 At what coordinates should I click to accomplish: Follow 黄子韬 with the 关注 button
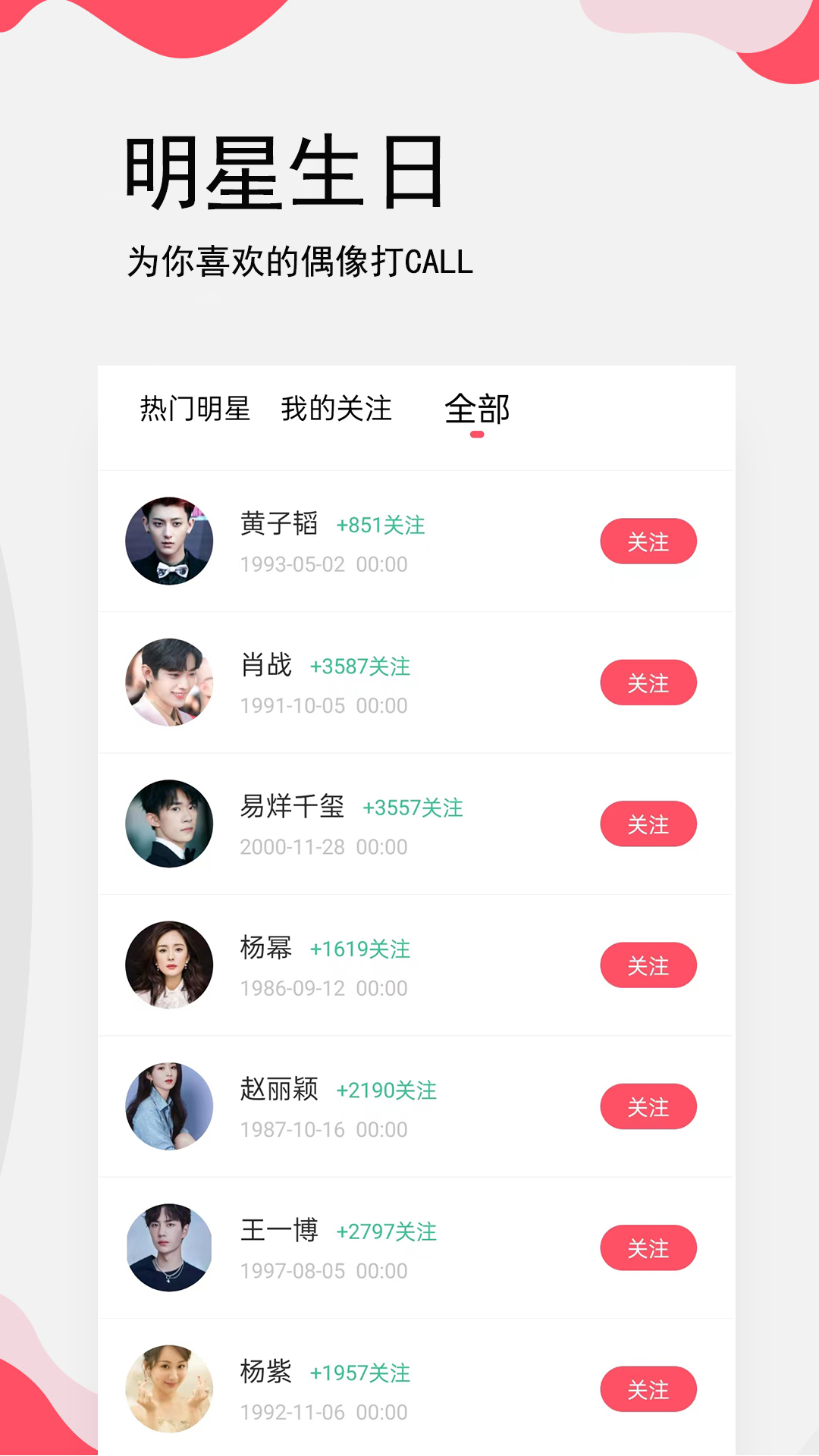pos(648,541)
